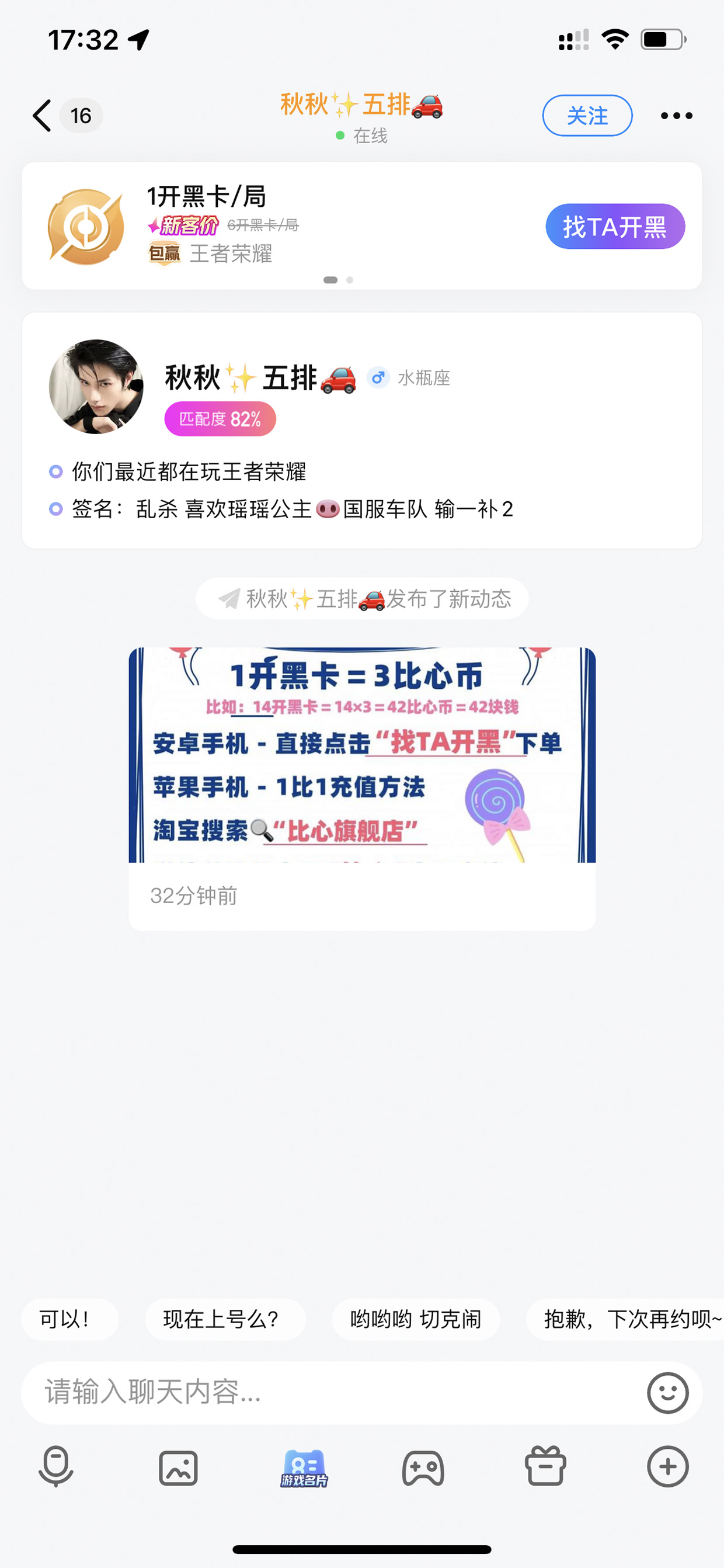Viewport: 724px width, 1568px height.
Task: Open the three-dot overflow menu
Action: [x=677, y=116]
